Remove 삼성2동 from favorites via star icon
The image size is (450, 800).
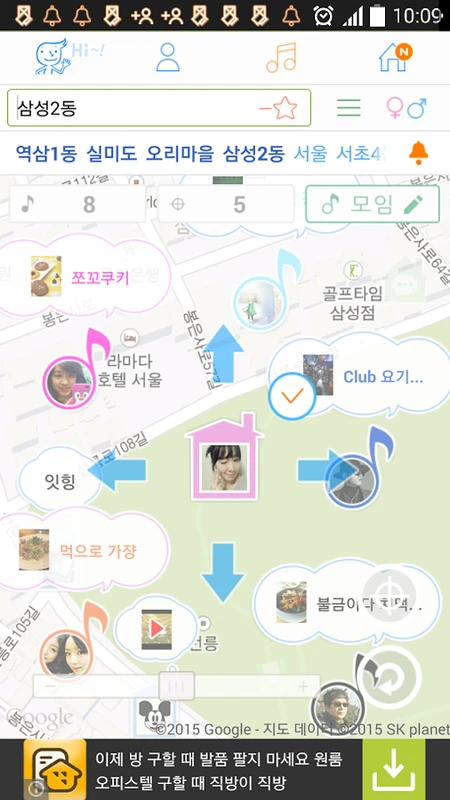tap(279, 108)
